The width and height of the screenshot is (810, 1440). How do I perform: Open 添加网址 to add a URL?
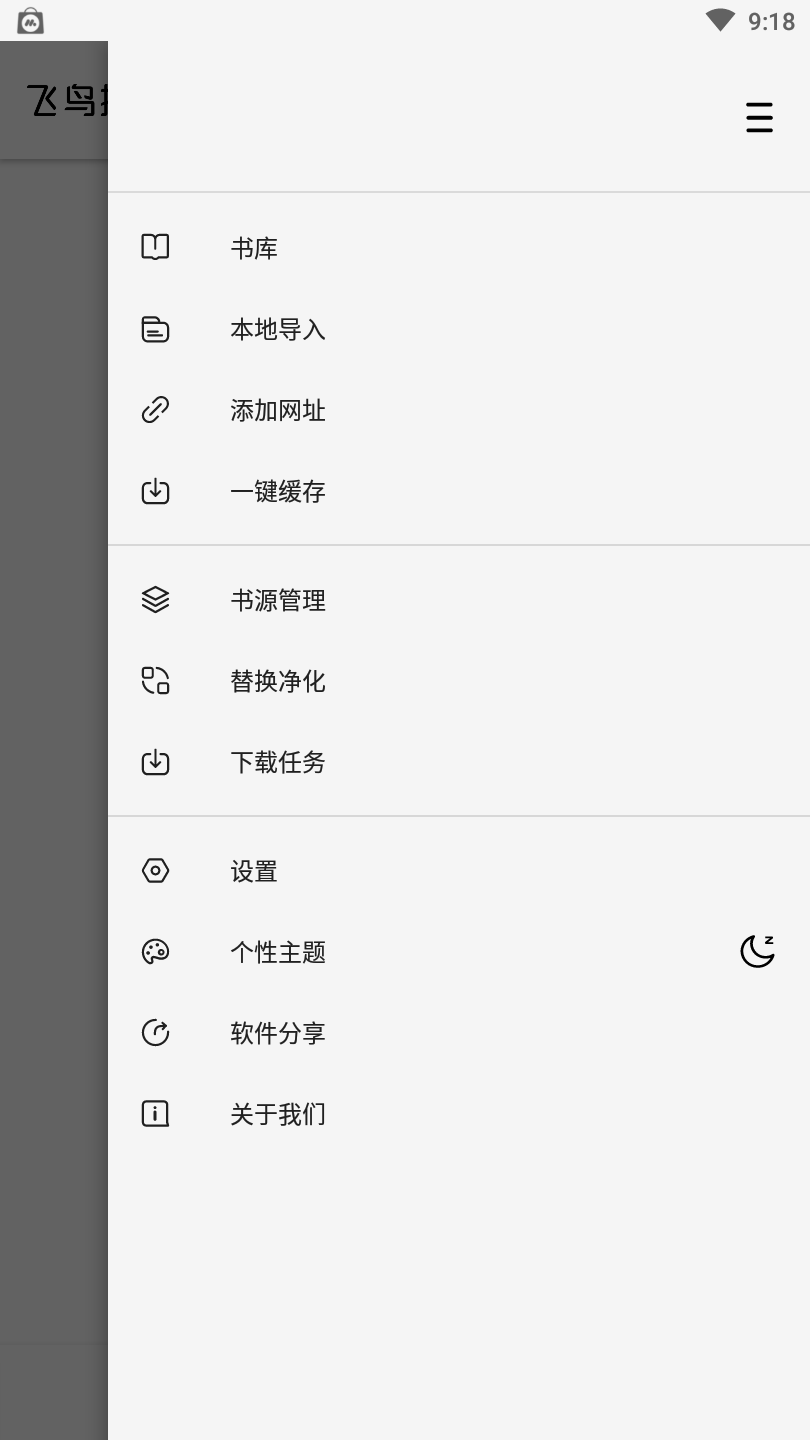tap(277, 410)
